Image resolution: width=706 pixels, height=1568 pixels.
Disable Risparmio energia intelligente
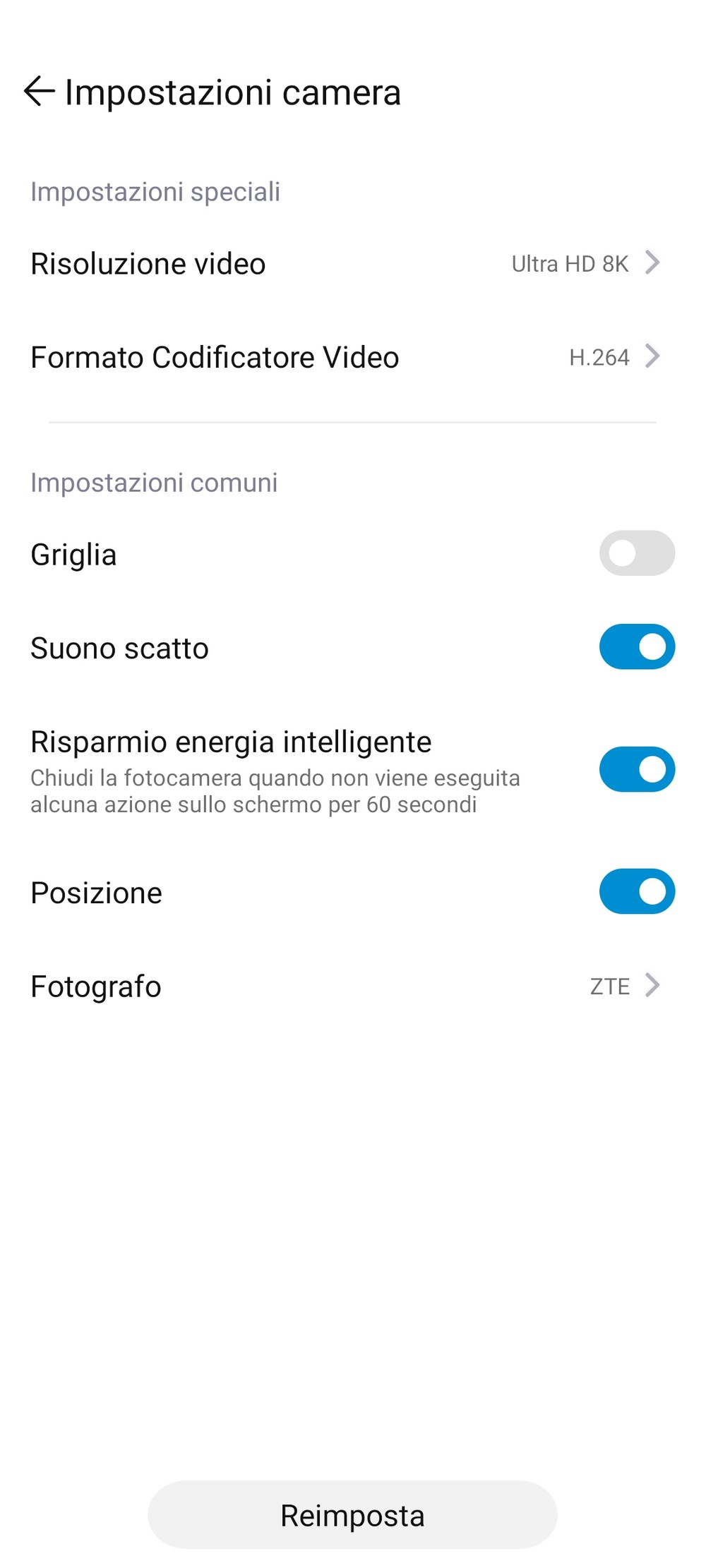[636, 769]
